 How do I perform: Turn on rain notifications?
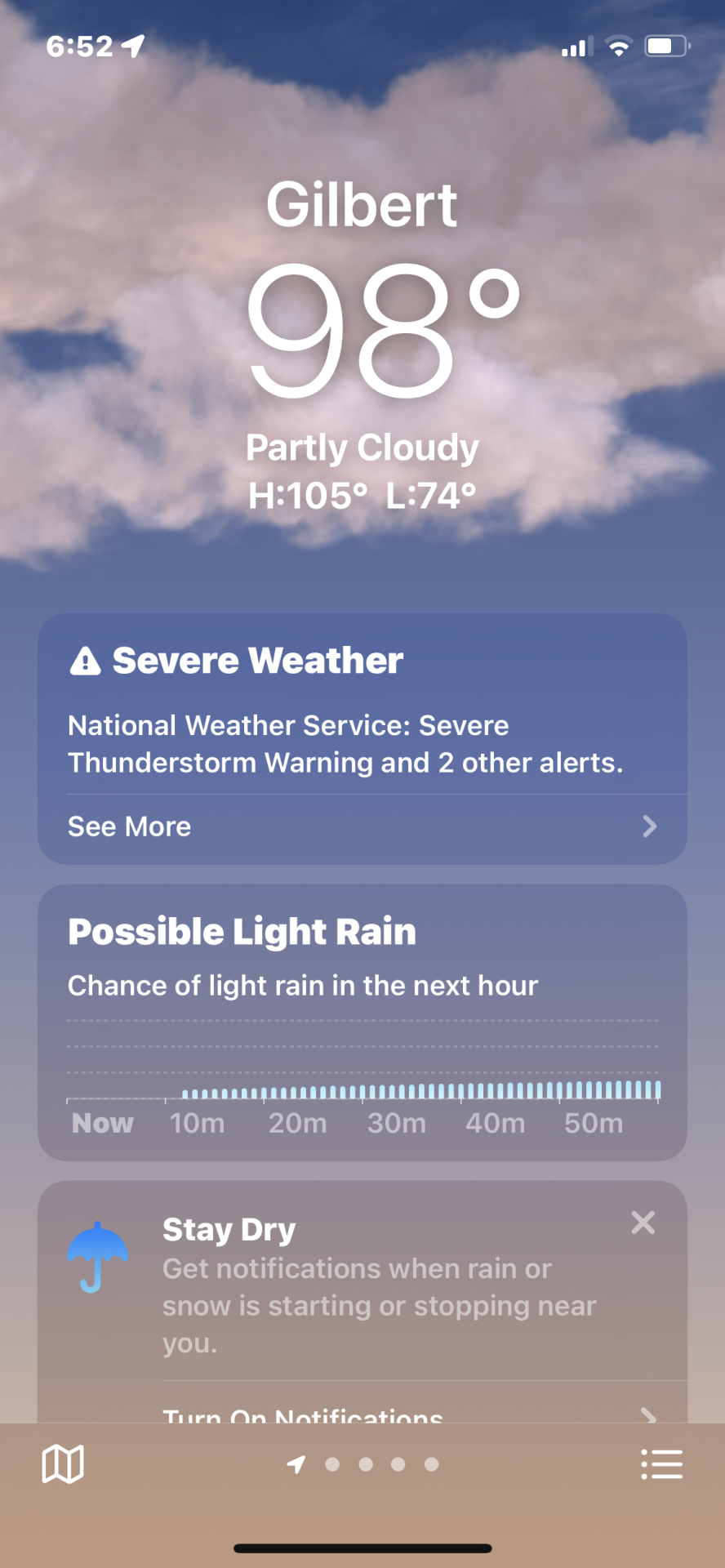(x=410, y=1410)
